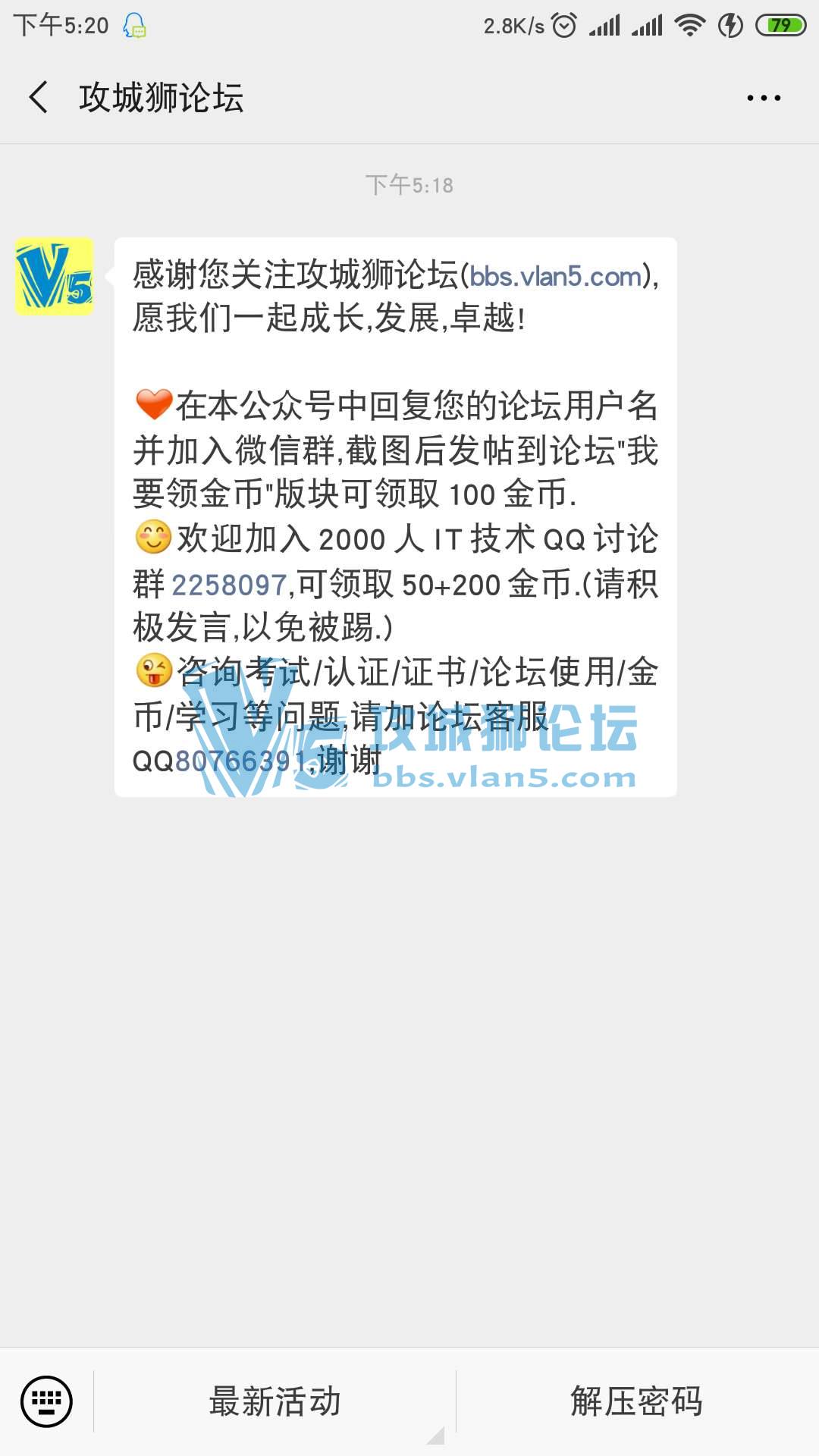Open the 攻城狮论坛 account avatar
This screenshot has width=819, height=1456.
coord(55,277)
